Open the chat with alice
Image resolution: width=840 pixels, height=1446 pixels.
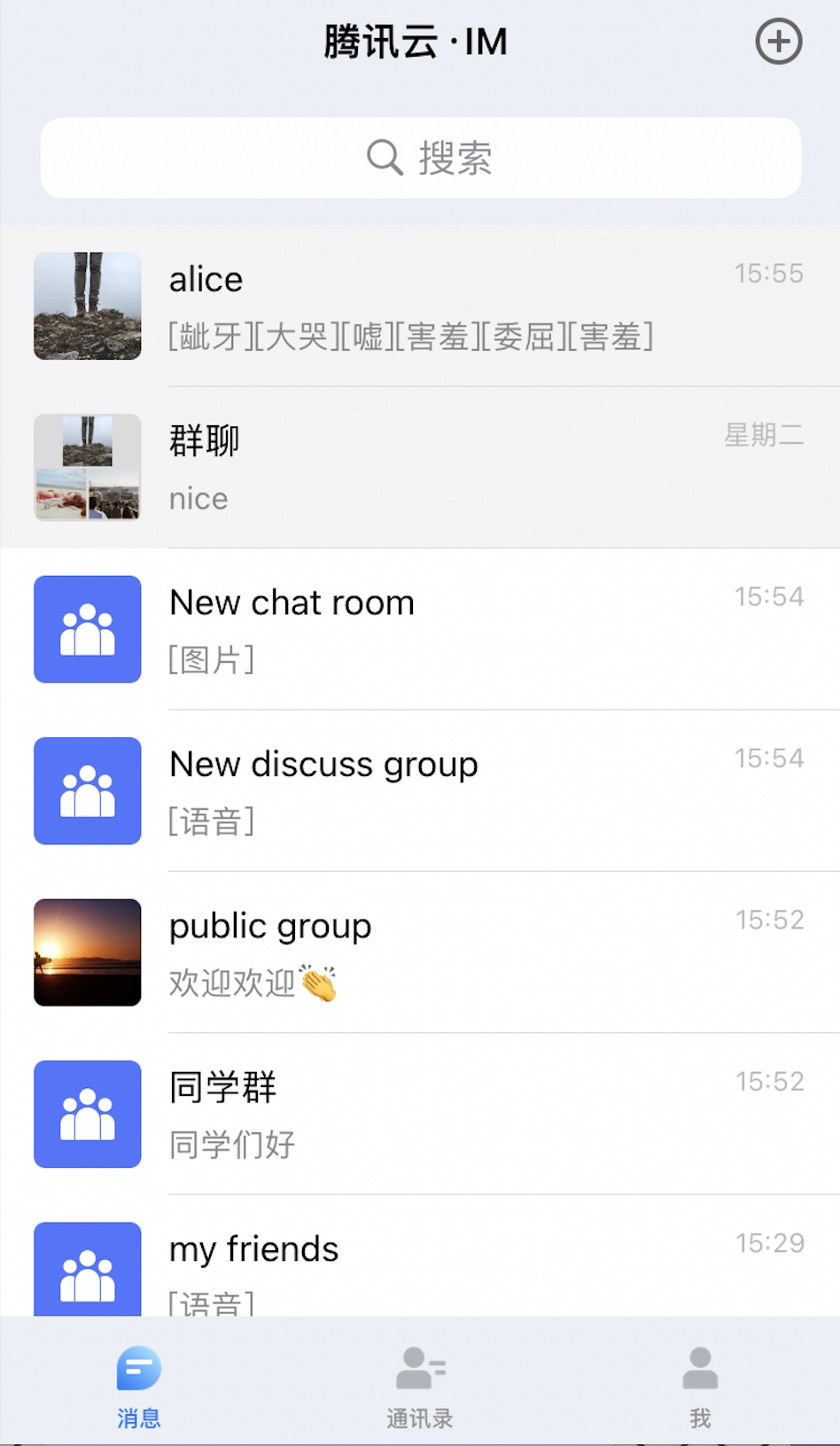(420, 306)
